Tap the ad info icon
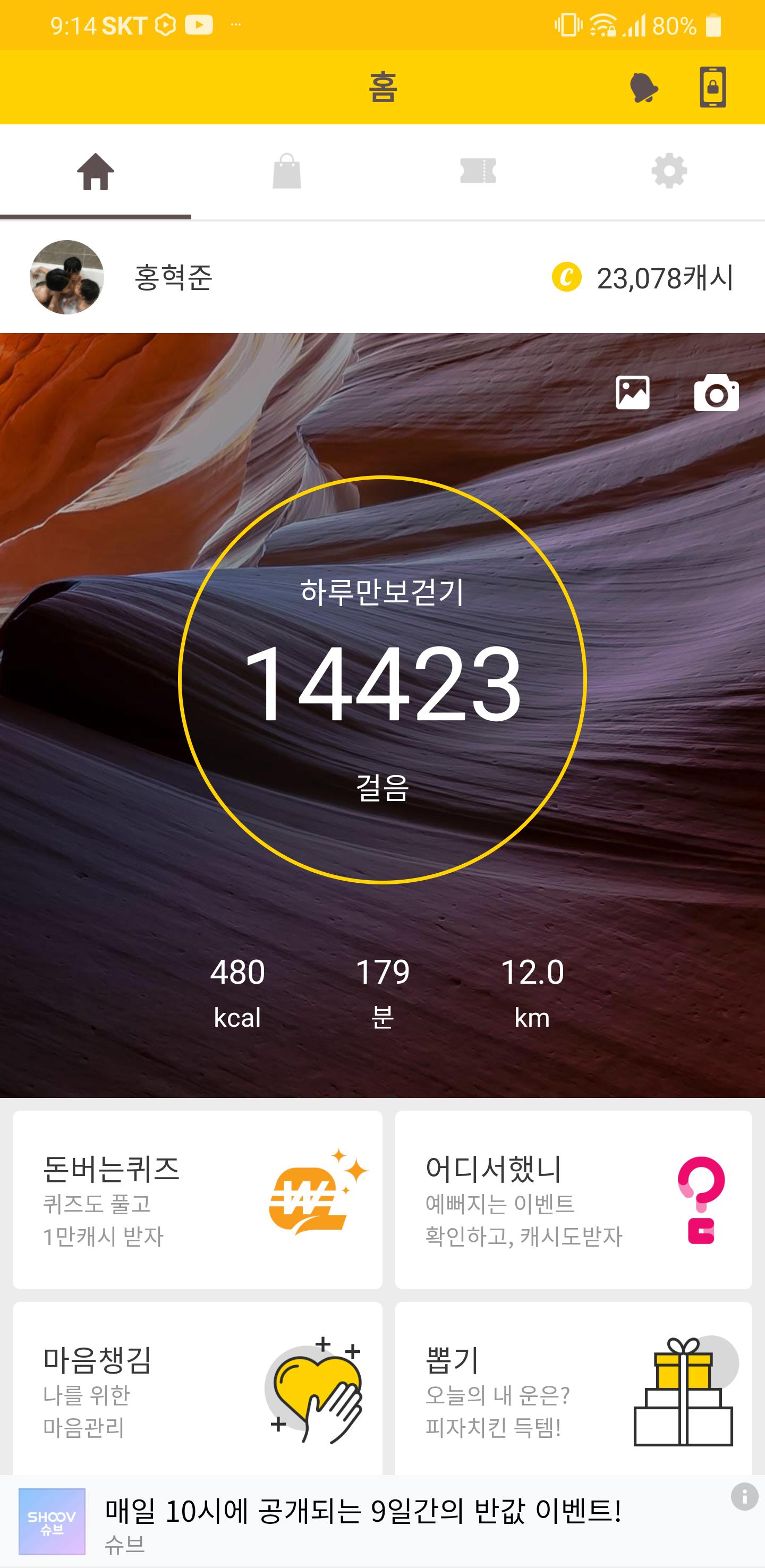This screenshot has width=765, height=1568. tap(744, 1497)
